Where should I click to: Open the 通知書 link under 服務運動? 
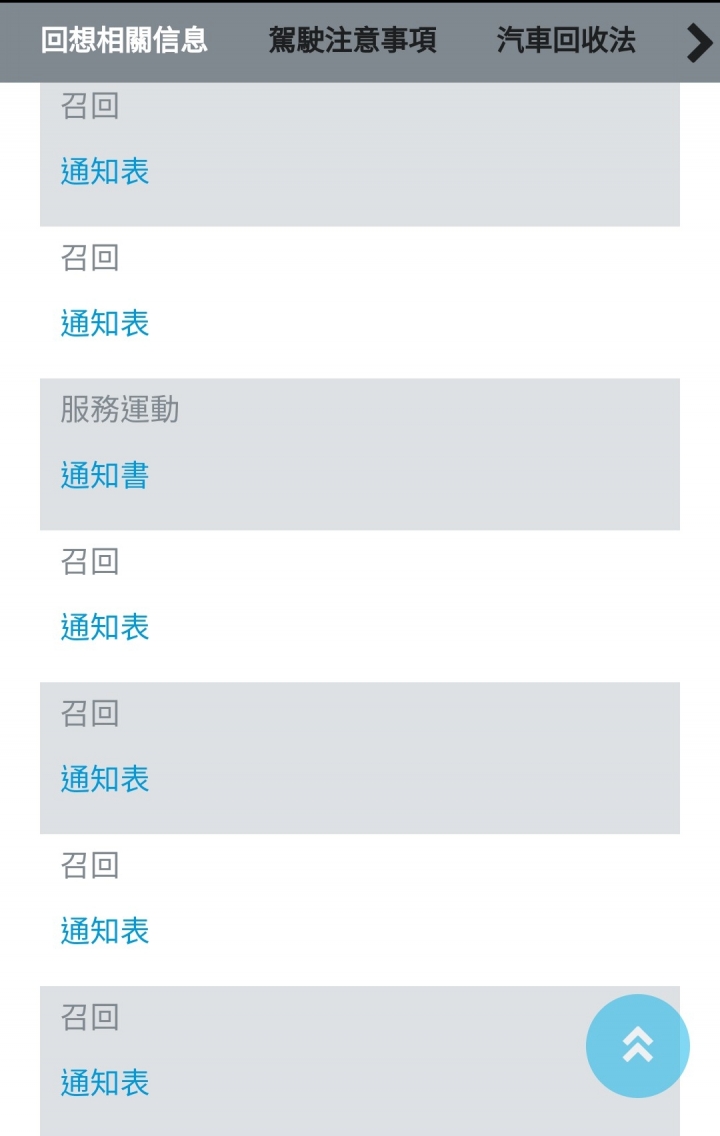(x=105, y=475)
